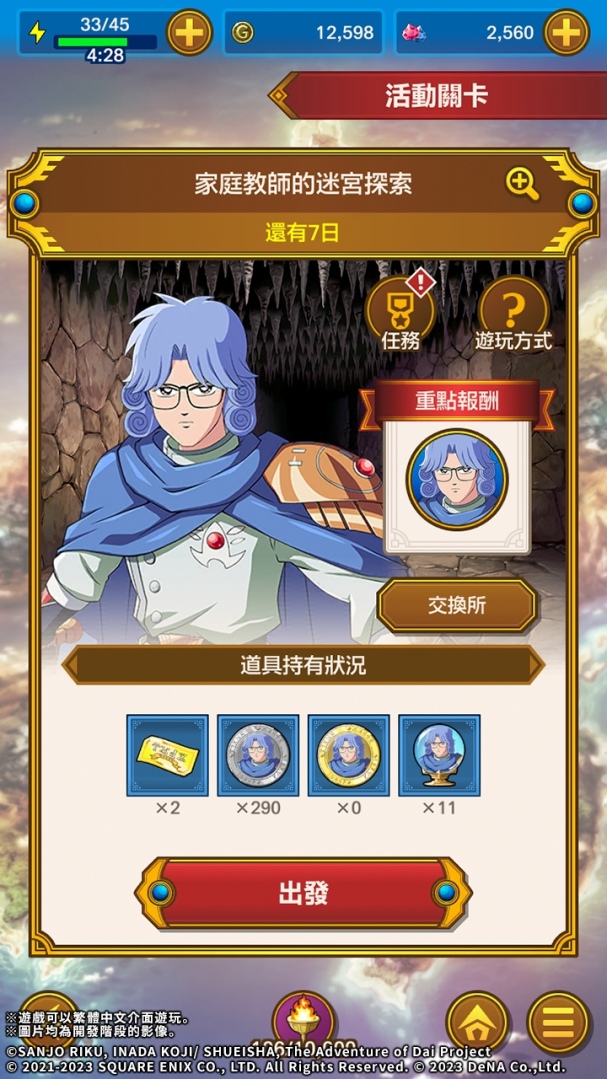
Task: Open 遊玩方式 how-to-play help
Action: pos(513,312)
